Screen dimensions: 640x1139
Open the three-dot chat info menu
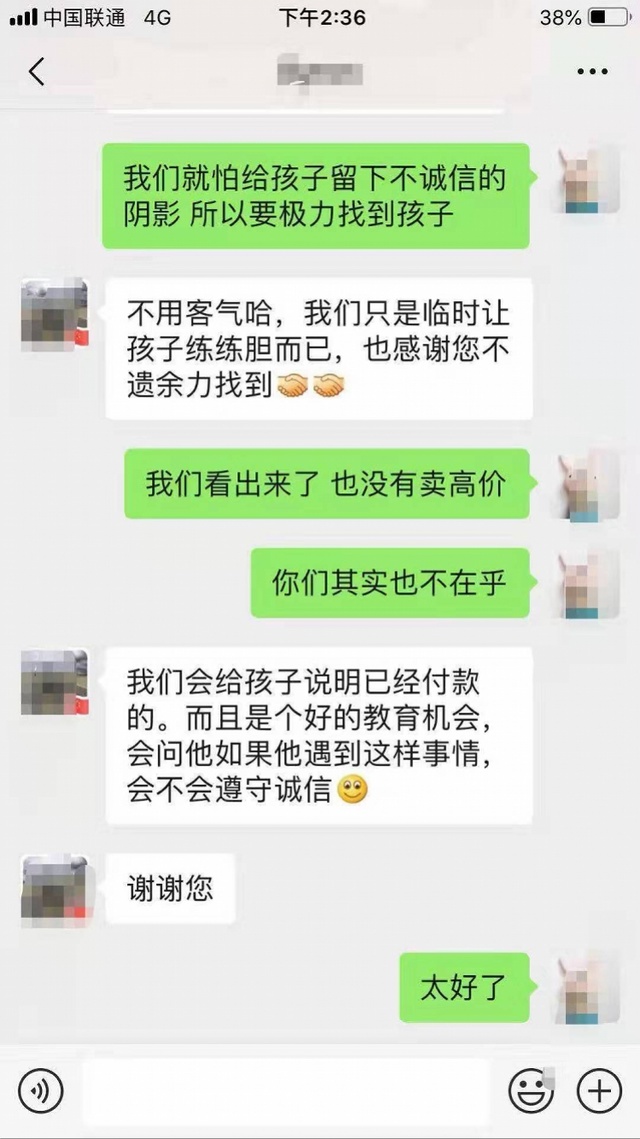[592, 72]
